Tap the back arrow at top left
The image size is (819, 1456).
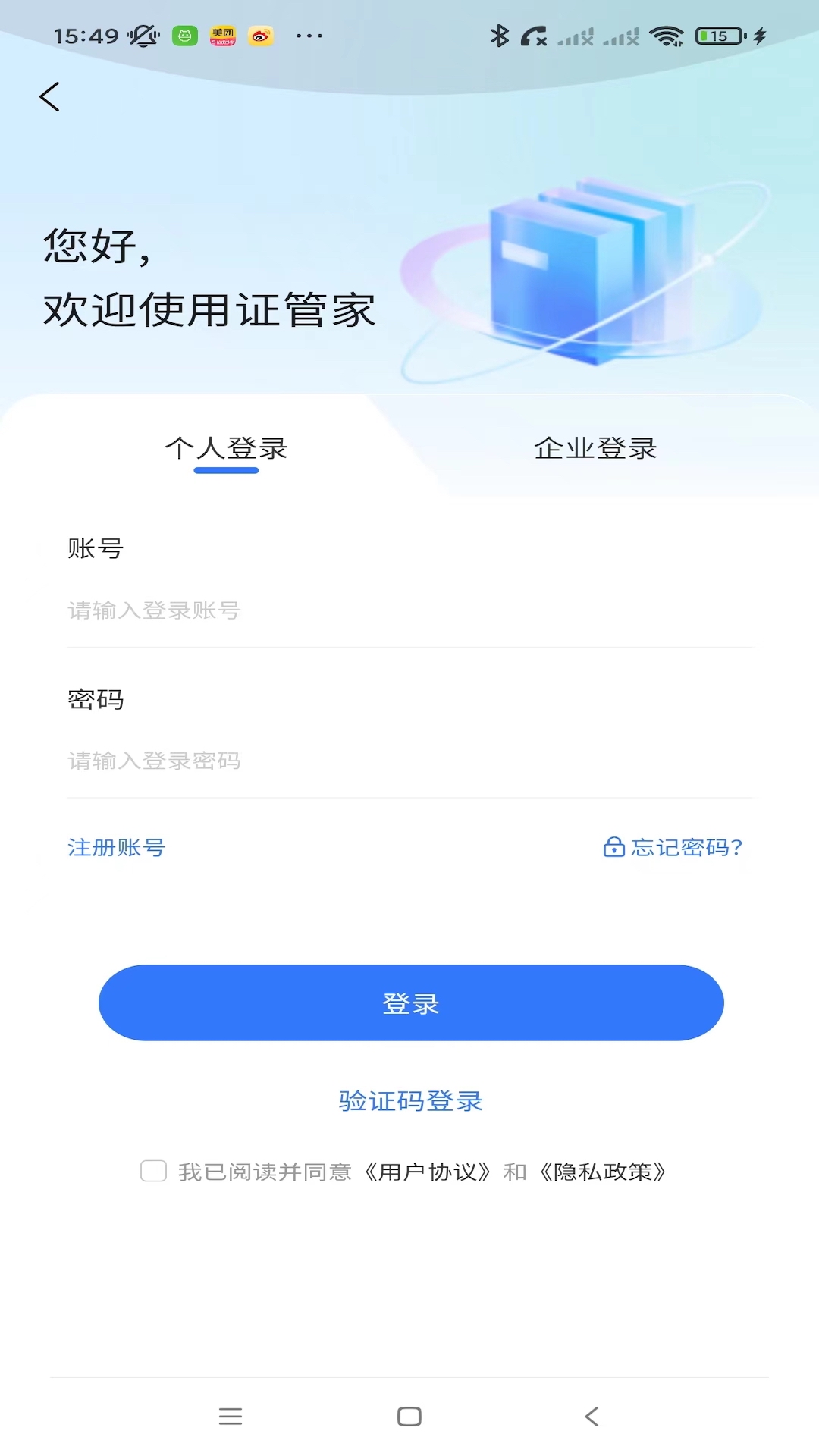click(50, 97)
